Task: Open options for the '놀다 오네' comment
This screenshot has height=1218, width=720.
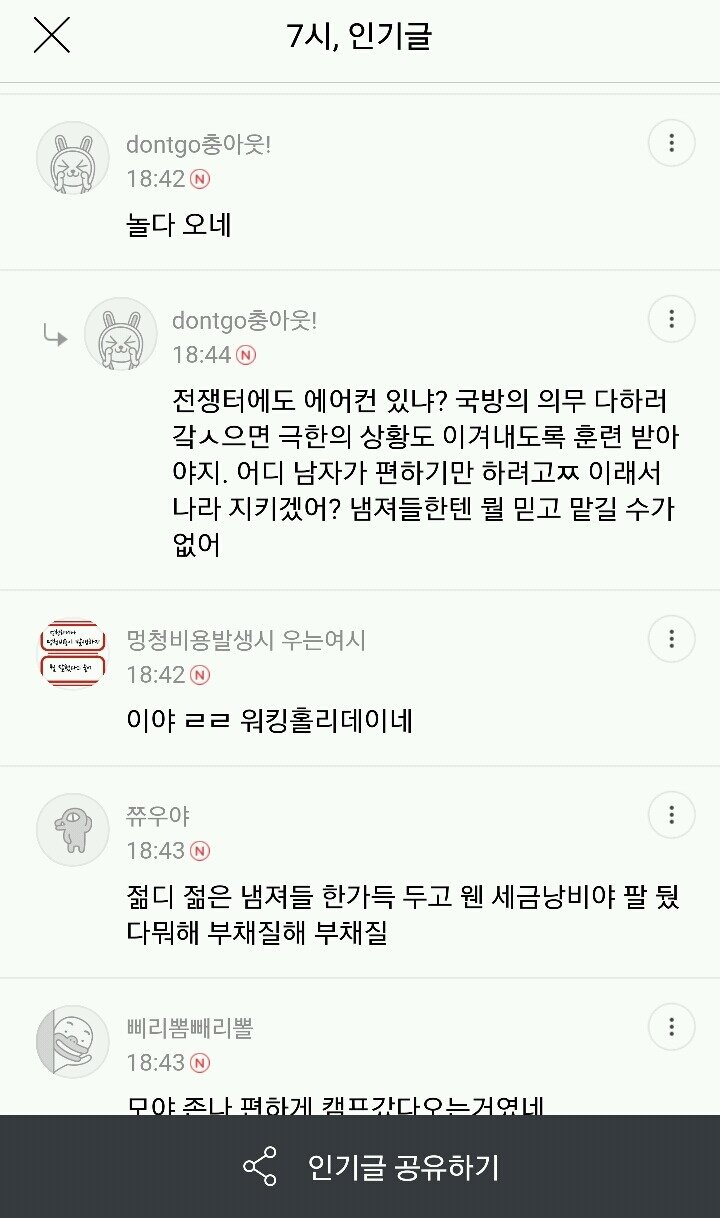Action: (672, 142)
